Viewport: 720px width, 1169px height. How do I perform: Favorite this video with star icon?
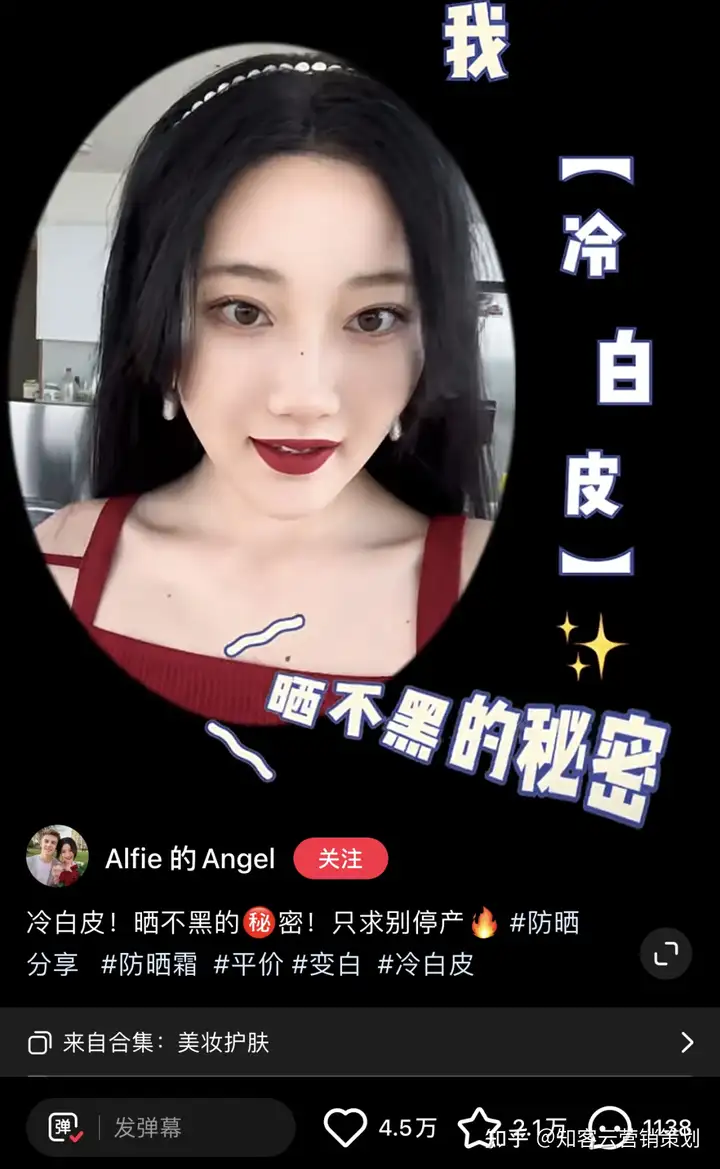pyautogui.click(x=479, y=1128)
